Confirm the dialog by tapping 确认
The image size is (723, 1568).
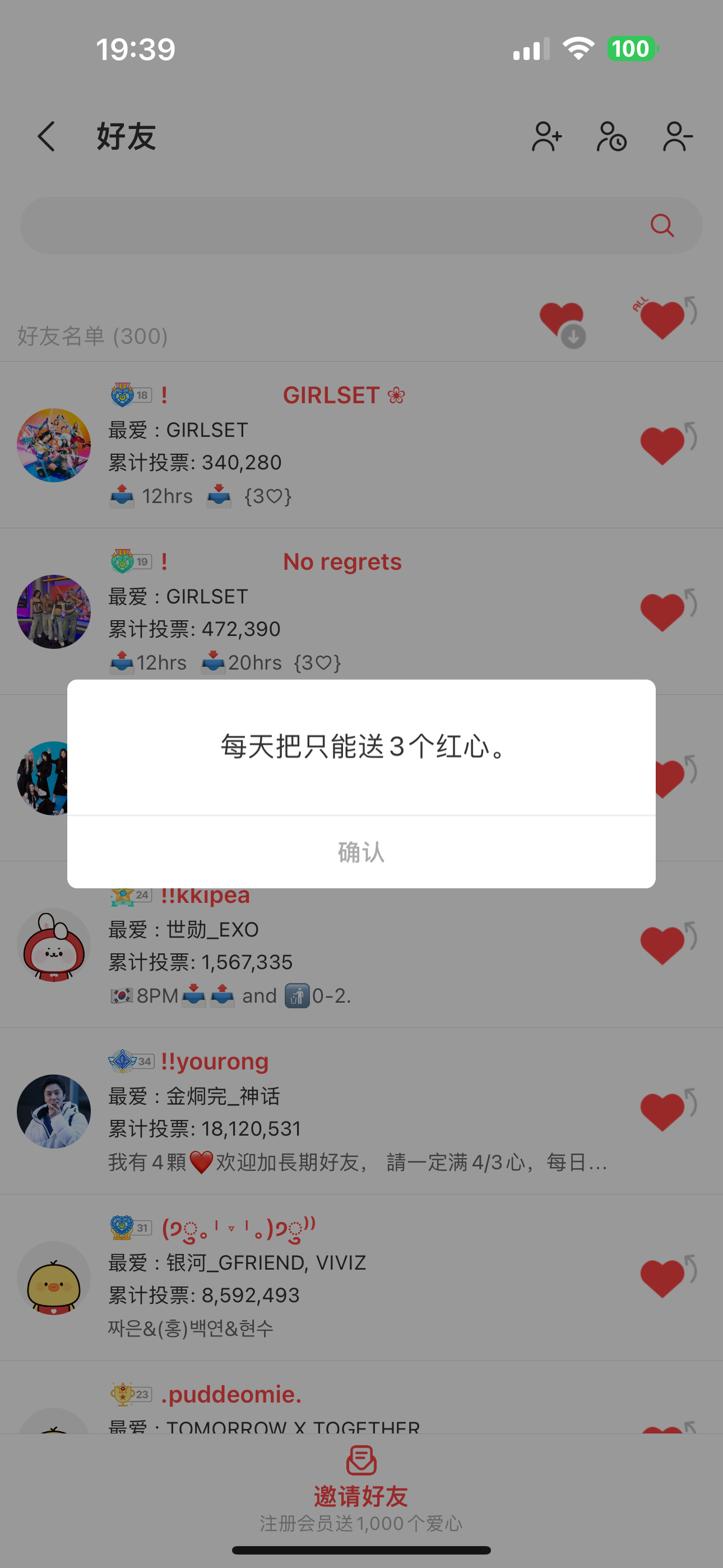click(x=361, y=852)
